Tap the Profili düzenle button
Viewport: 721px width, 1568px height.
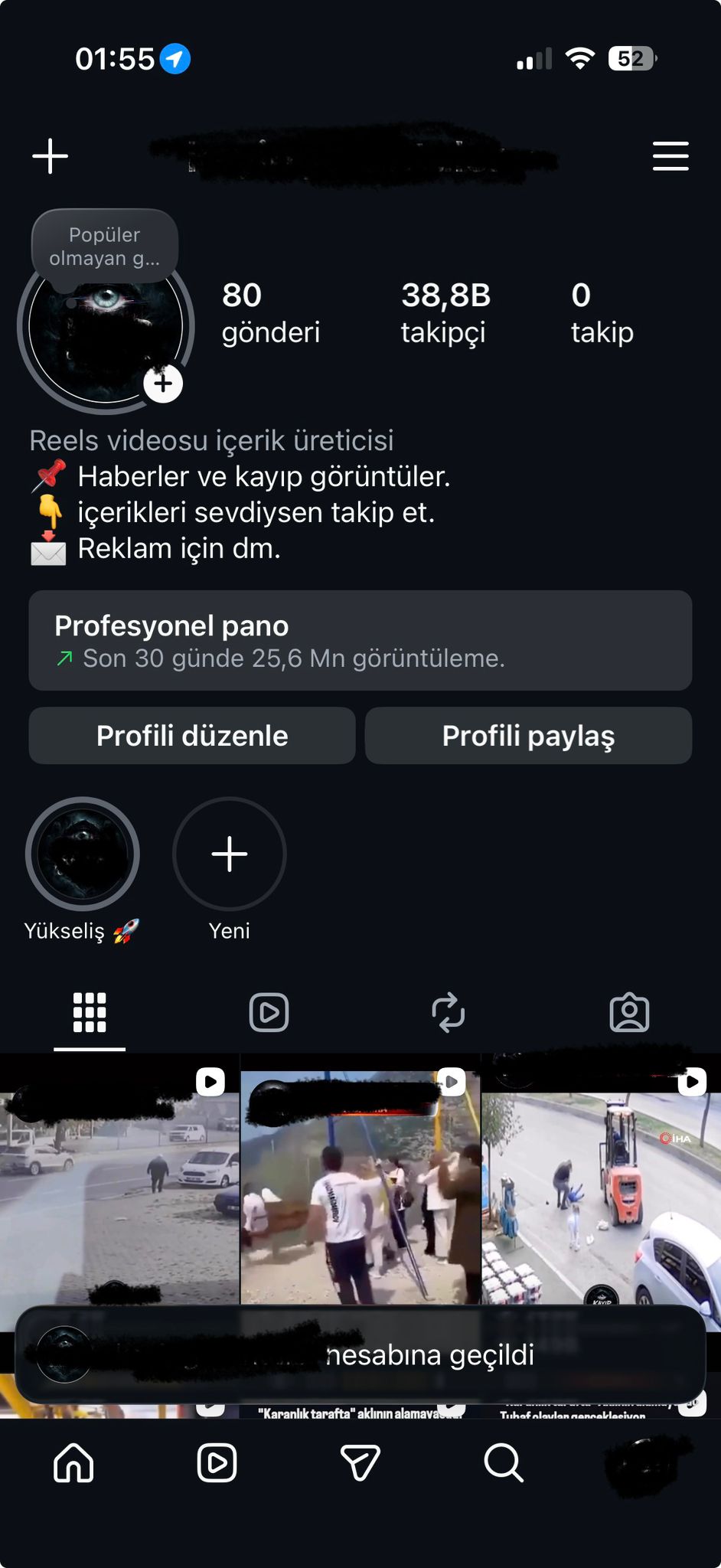coord(192,736)
